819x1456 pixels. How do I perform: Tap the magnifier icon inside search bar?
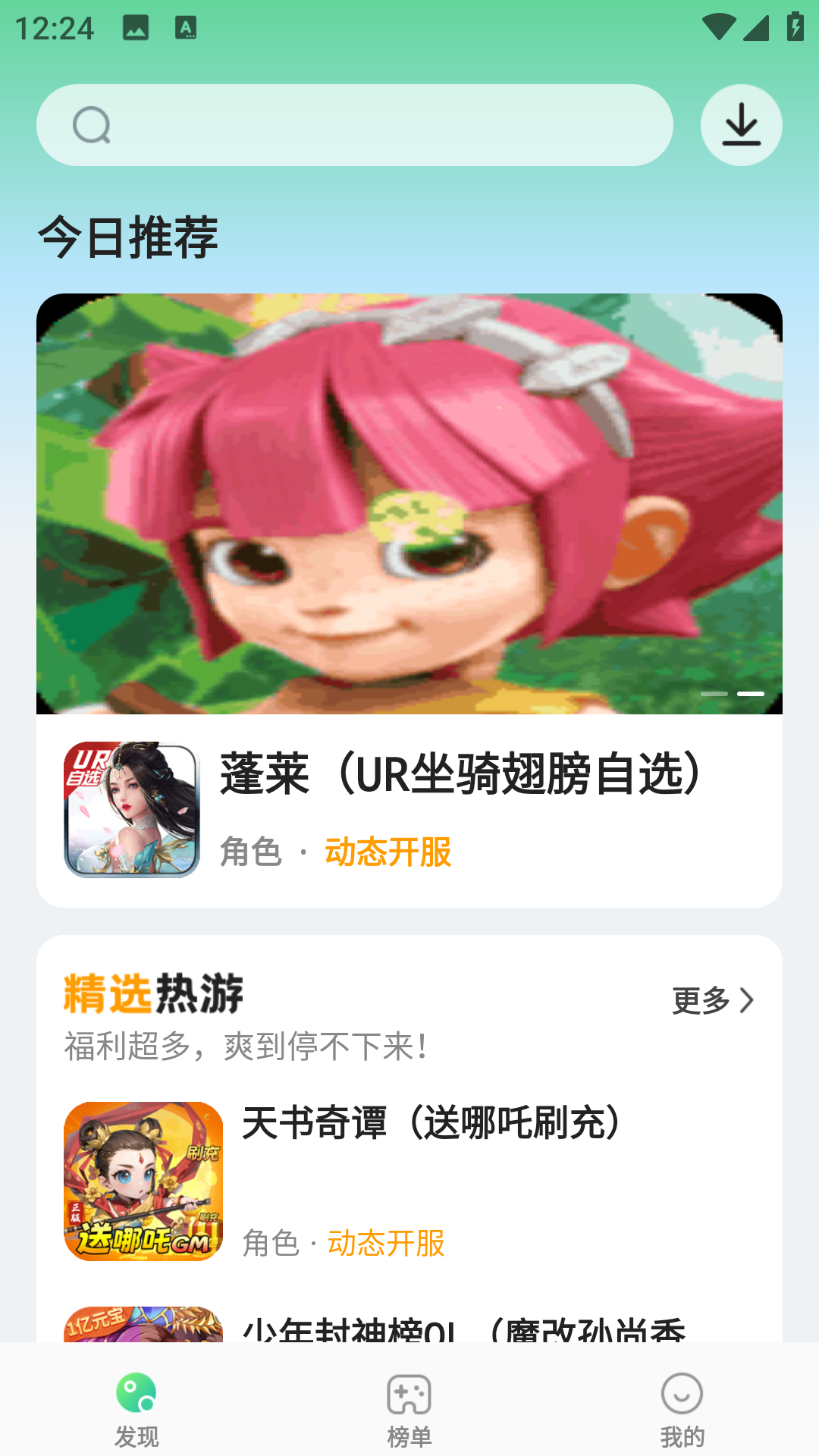(x=91, y=124)
